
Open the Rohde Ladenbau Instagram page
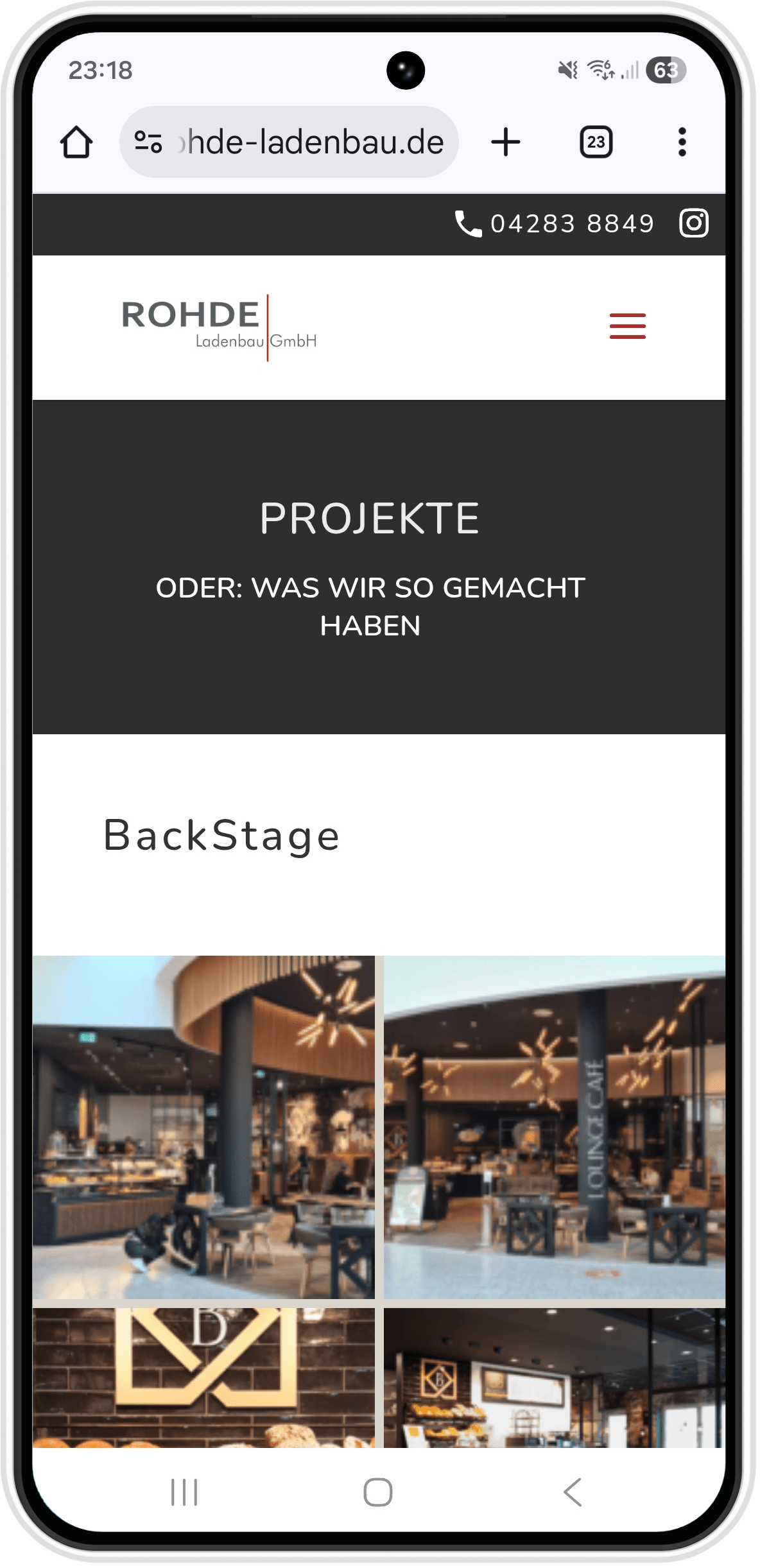click(693, 223)
